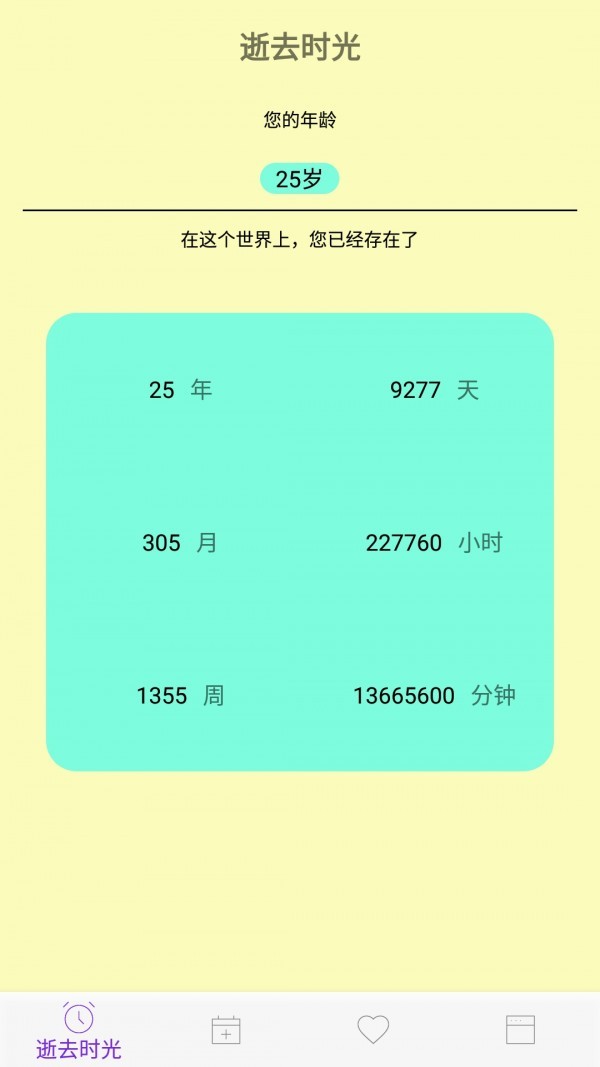Tap the 25岁 age chip

pos(299,179)
